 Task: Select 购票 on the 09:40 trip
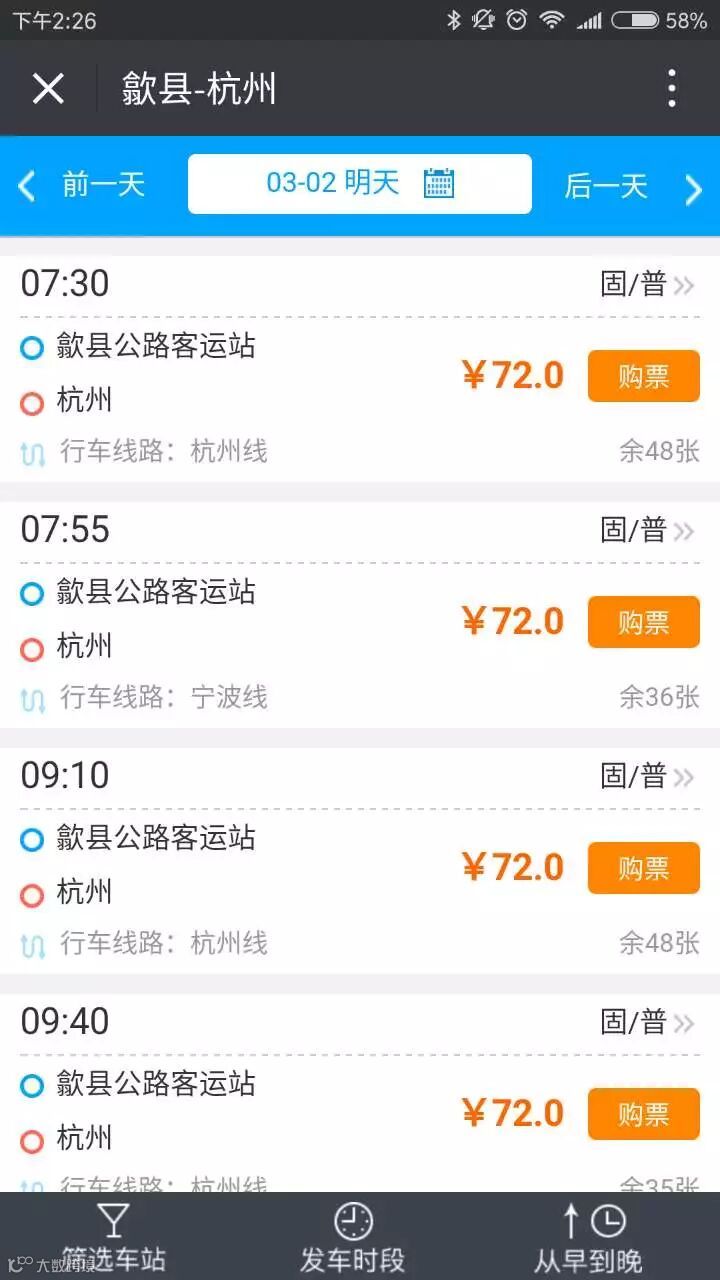[643, 1114]
